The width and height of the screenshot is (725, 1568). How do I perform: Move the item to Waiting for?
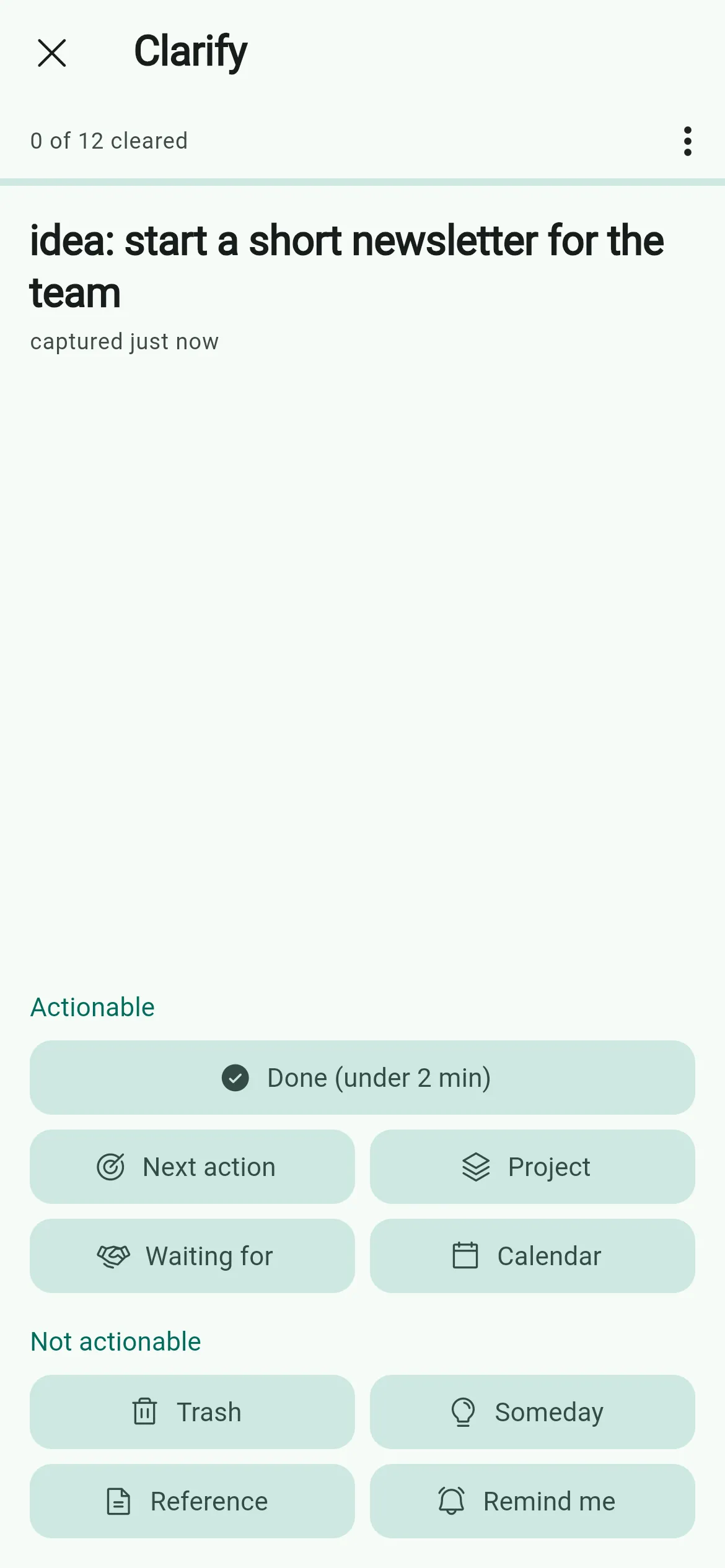point(192,1256)
